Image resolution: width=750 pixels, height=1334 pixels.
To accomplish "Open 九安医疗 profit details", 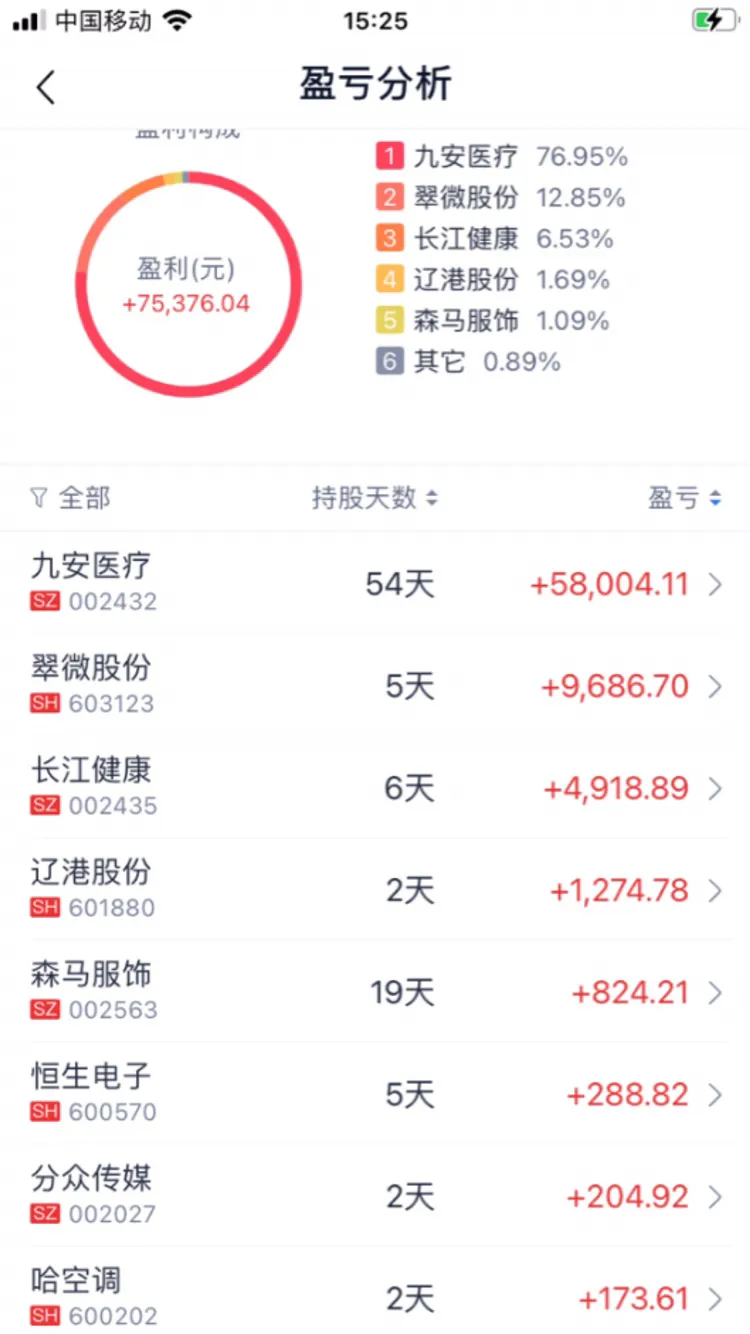I will [x=375, y=584].
